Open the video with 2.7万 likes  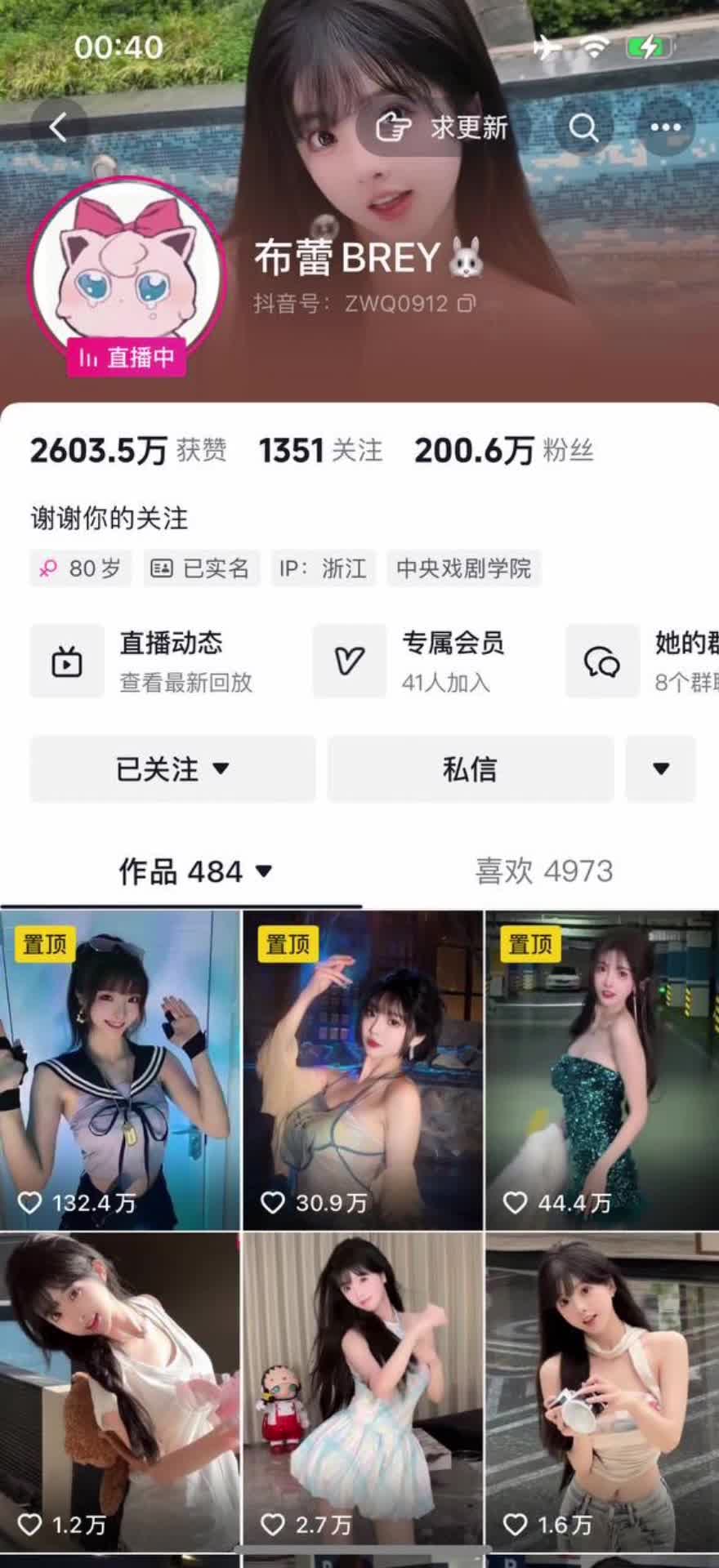tap(363, 1388)
